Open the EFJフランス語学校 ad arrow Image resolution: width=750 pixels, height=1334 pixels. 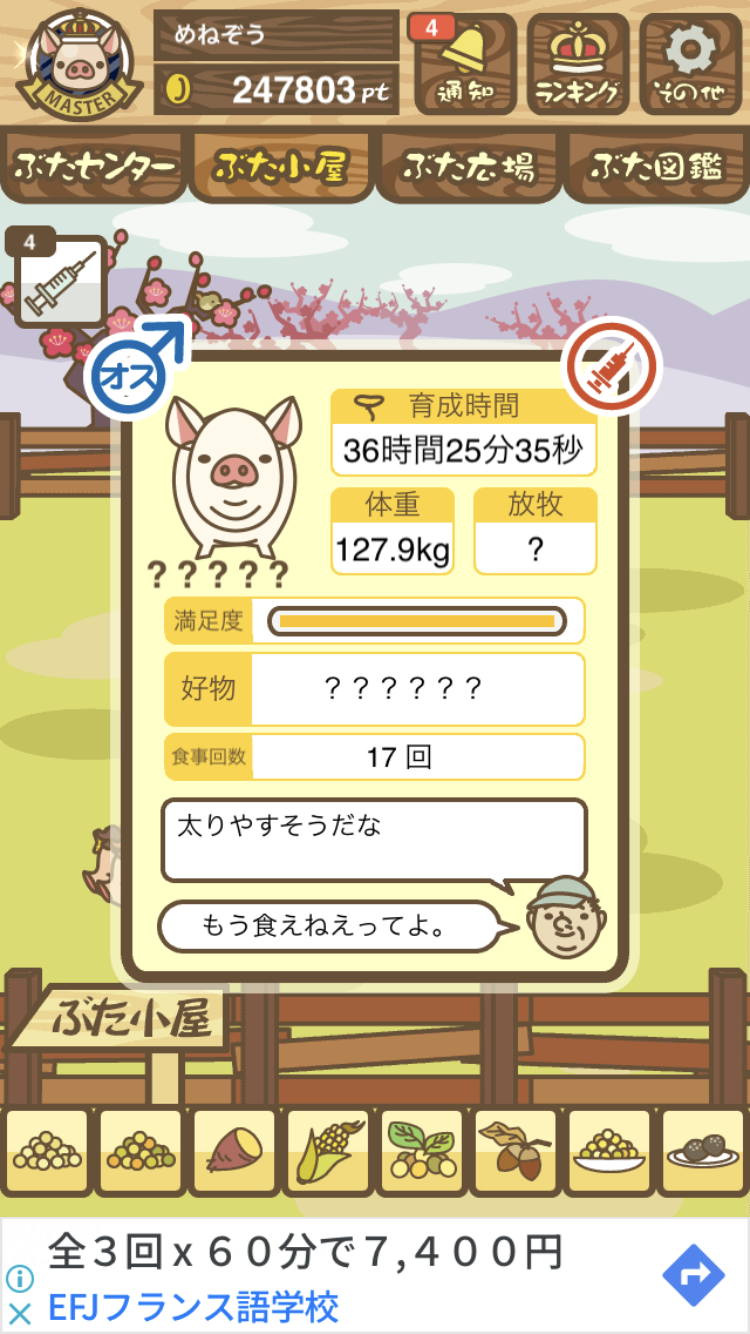point(692,1275)
